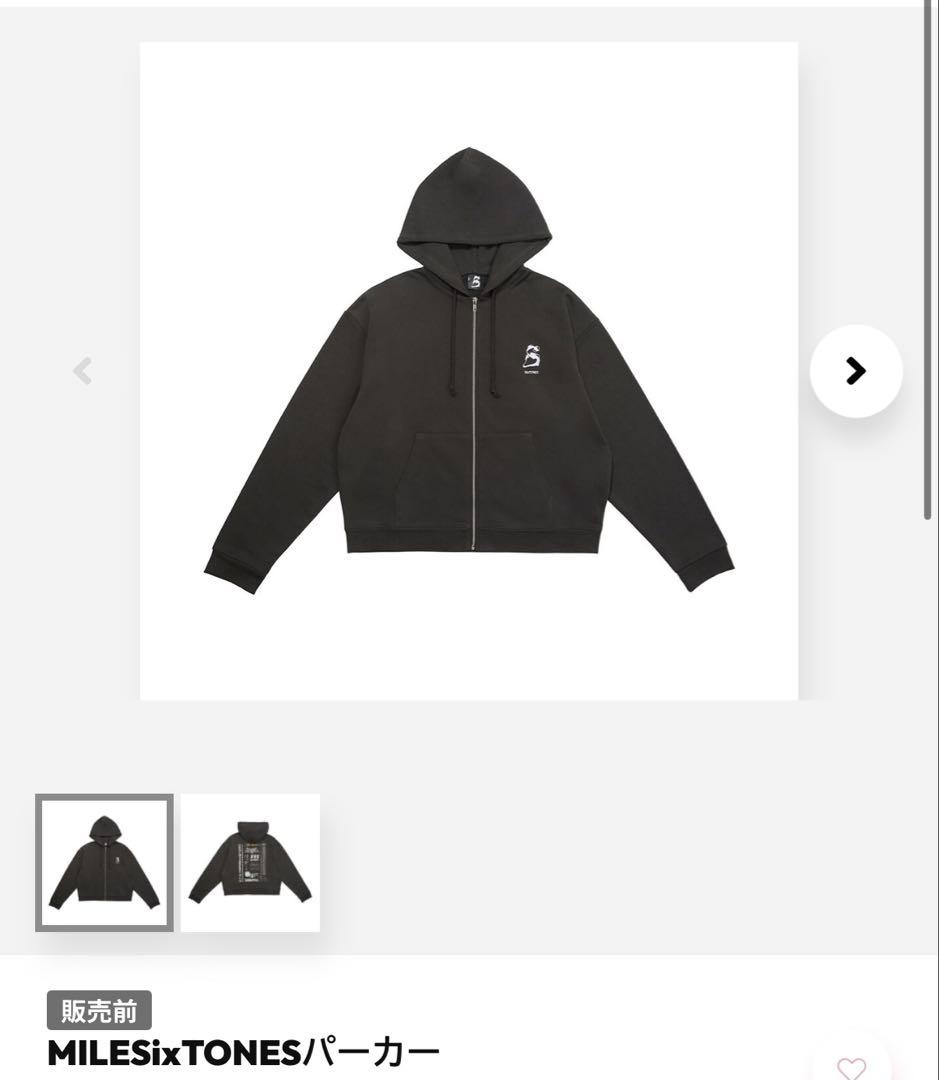Select the front view hoodie thumbnail
Image resolution: width=939 pixels, height=1080 pixels.
(x=104, y=862)
